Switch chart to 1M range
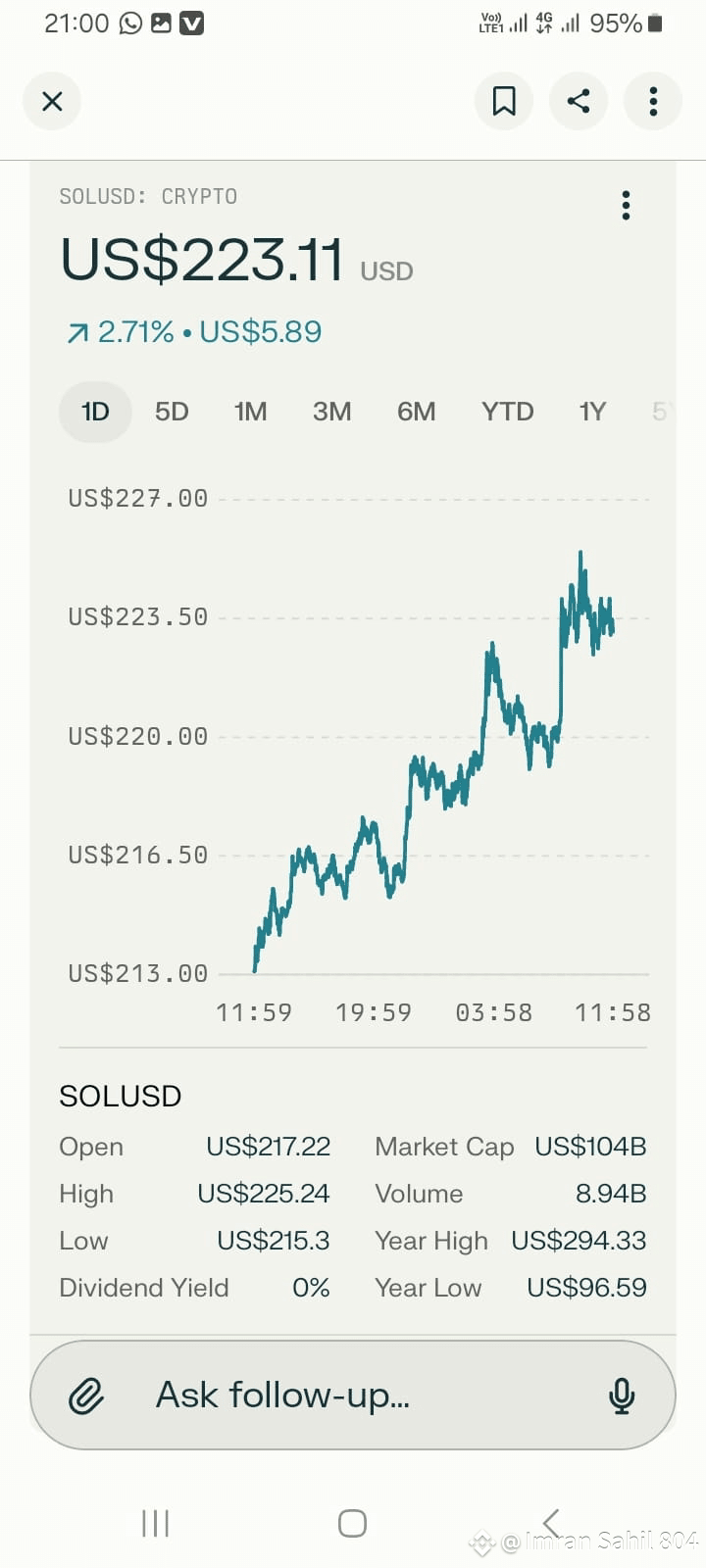This screenshot has height=1568, width=706. point(251,412)
